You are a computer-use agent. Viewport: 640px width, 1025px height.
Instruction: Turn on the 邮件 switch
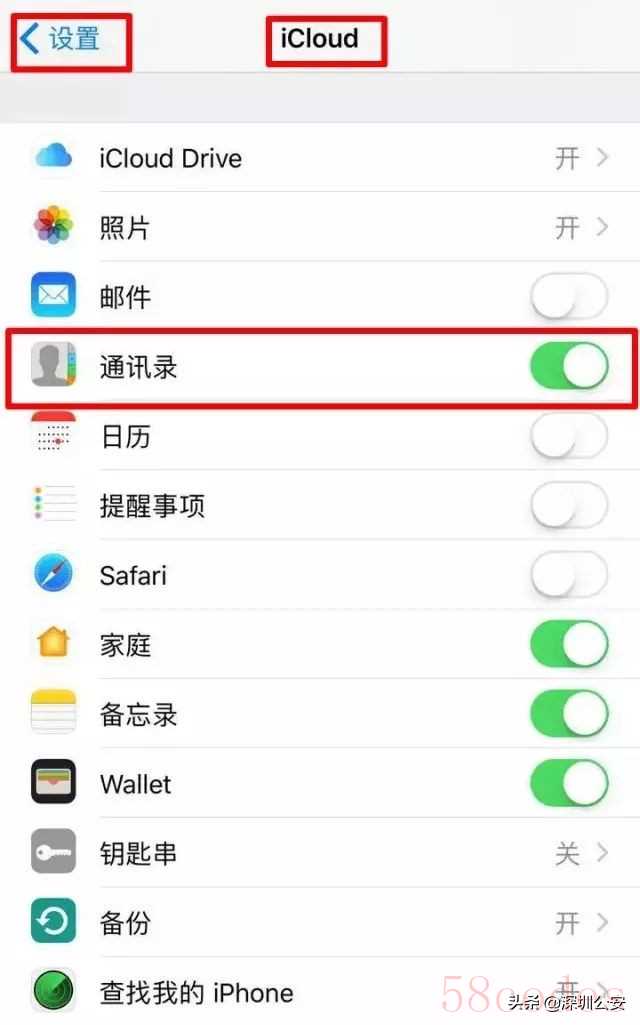(568, 297)
